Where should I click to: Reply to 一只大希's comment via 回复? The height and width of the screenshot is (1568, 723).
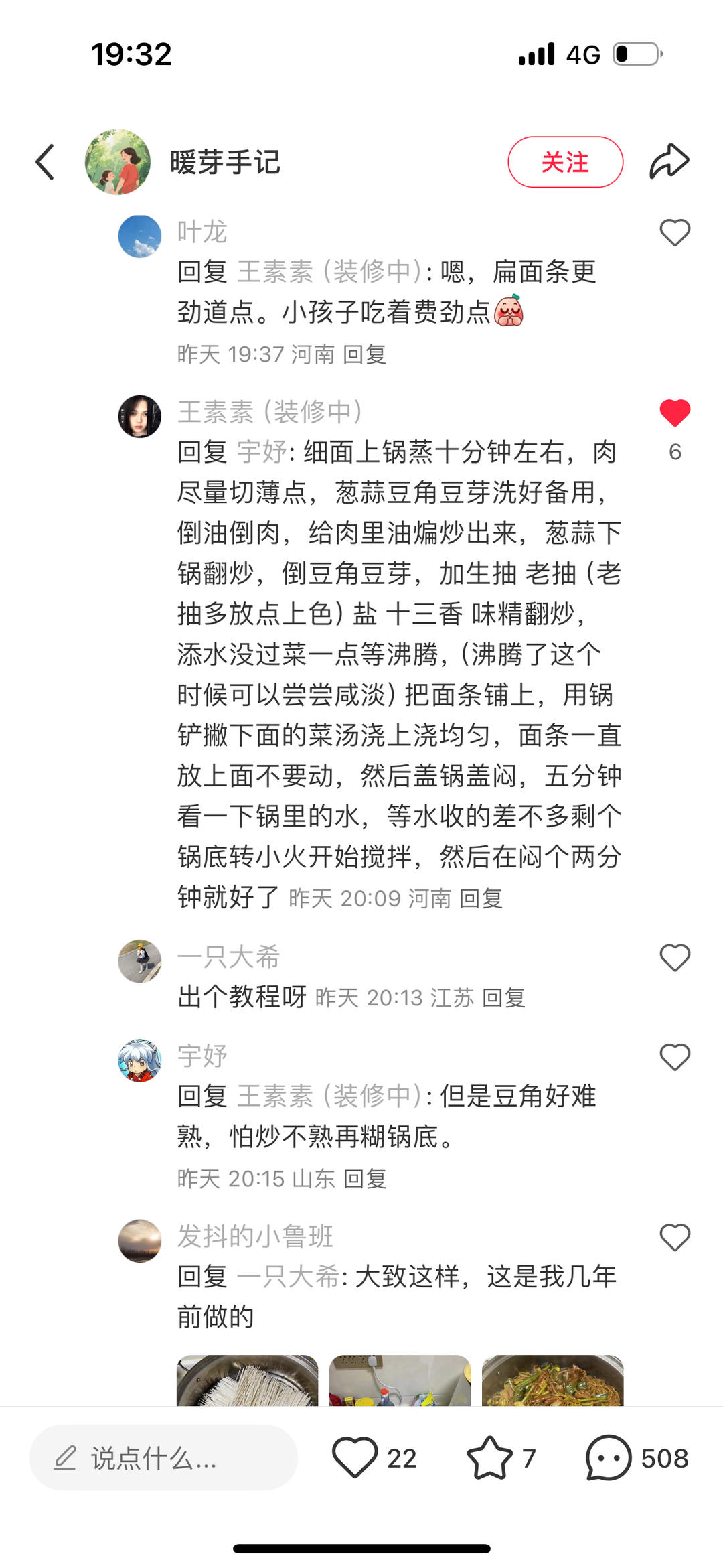pyautogui.click(x=503, y=998)
